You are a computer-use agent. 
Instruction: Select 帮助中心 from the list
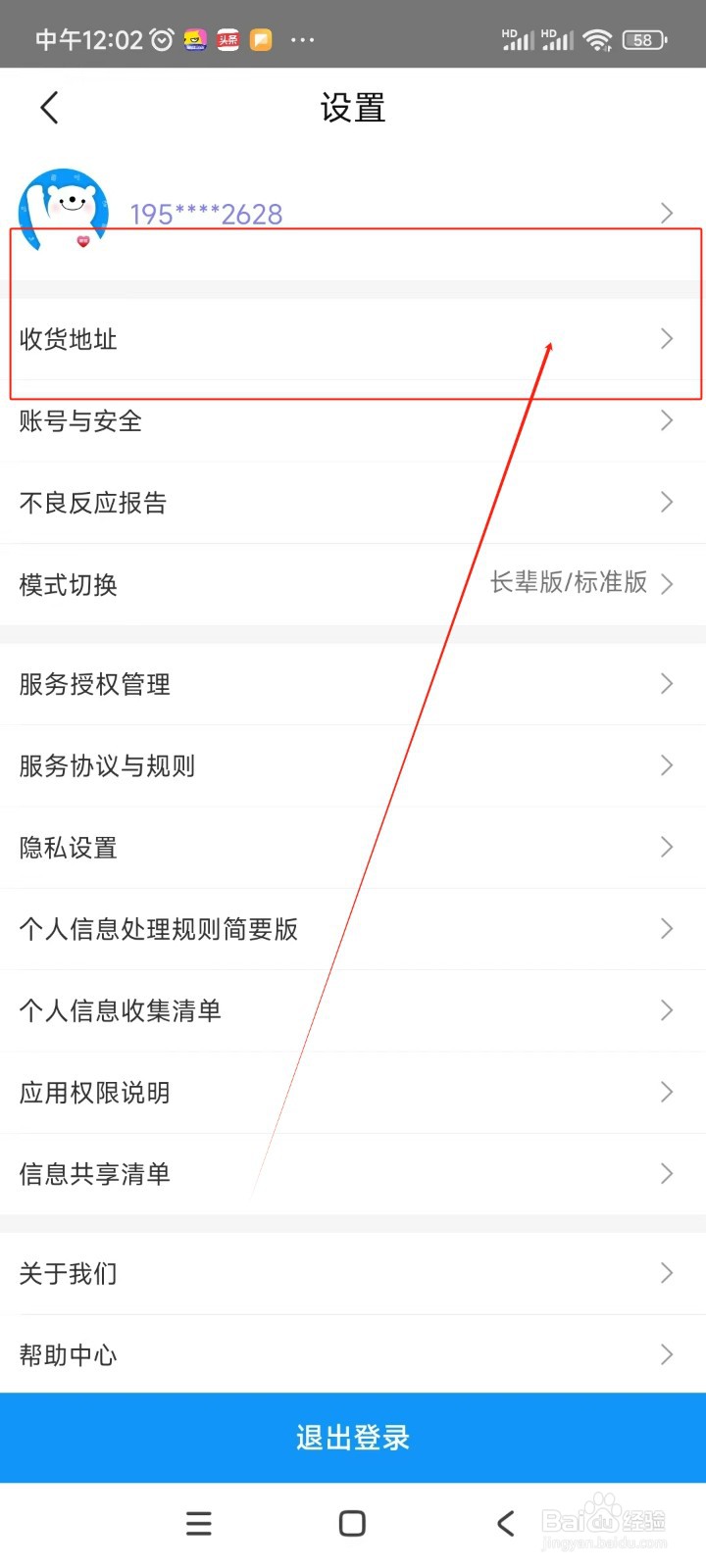[x=353, y=1354]
